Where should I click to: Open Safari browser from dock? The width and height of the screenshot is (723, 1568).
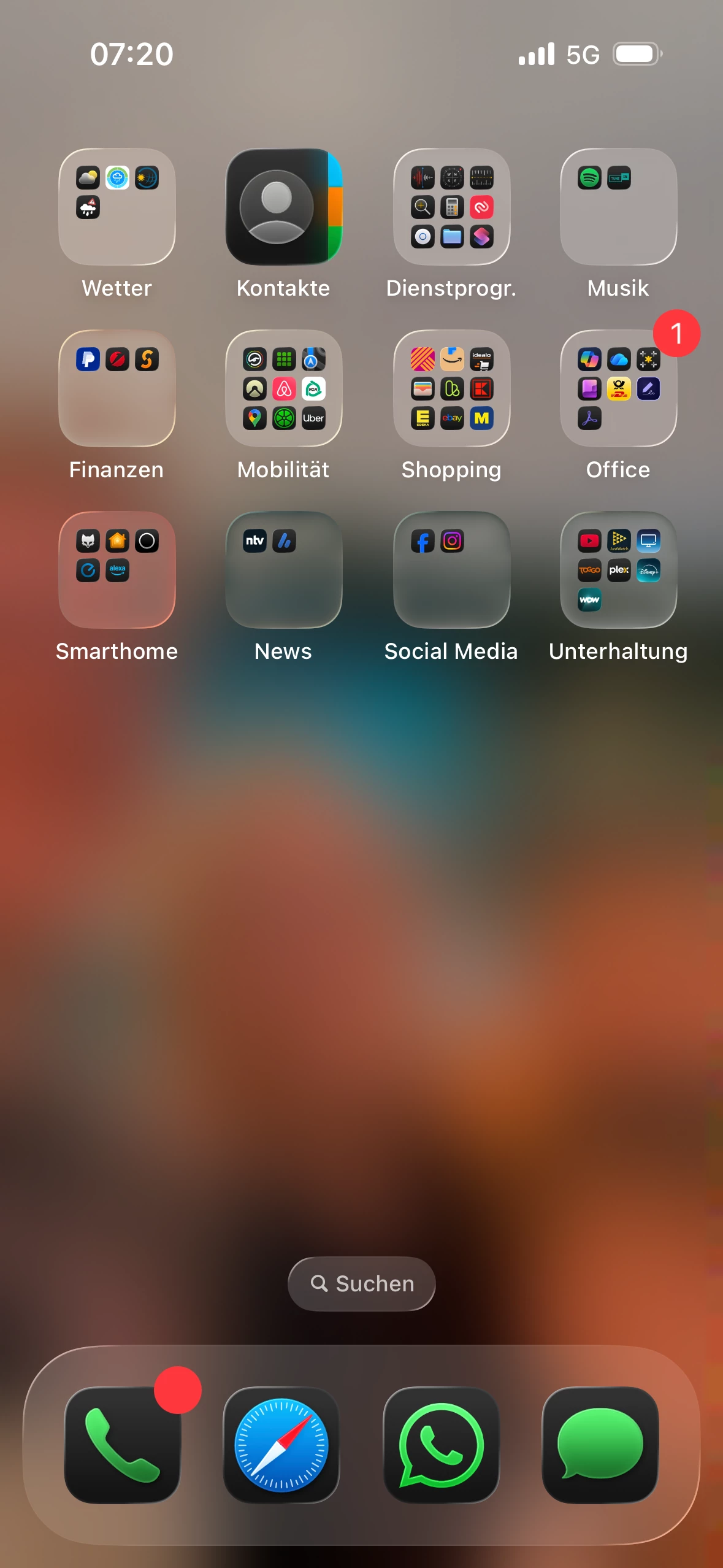281,1445
